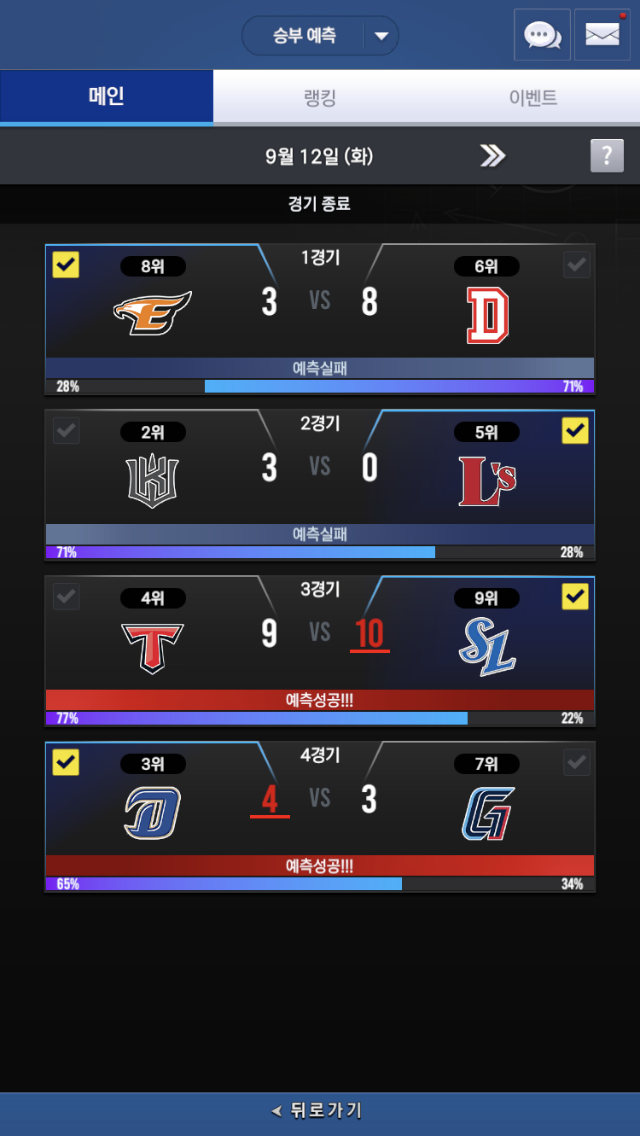Open the chat bubble icon
Viewport: 640px width, 1136px height.
542,35
